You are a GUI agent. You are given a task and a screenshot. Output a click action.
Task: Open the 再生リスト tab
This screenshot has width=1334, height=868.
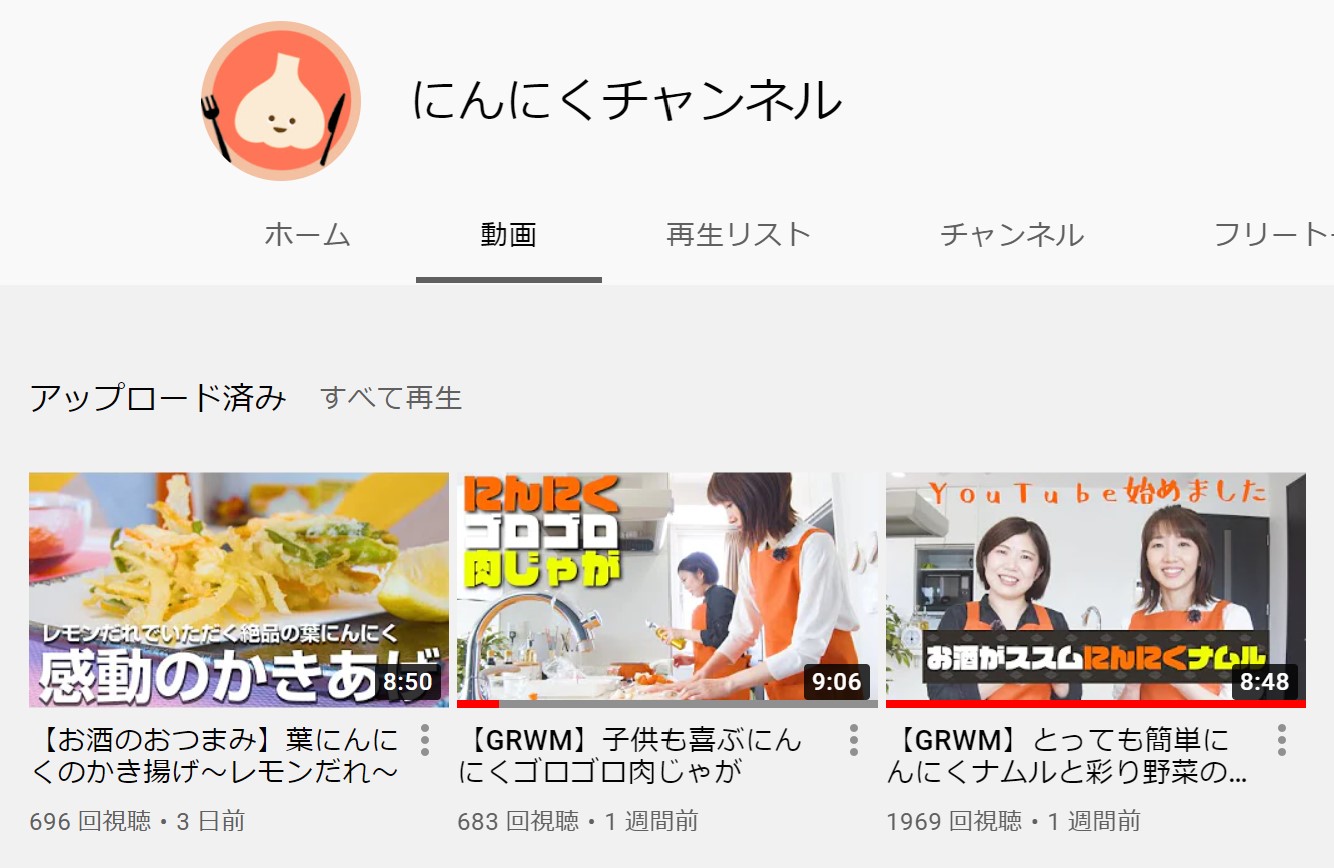738,235
